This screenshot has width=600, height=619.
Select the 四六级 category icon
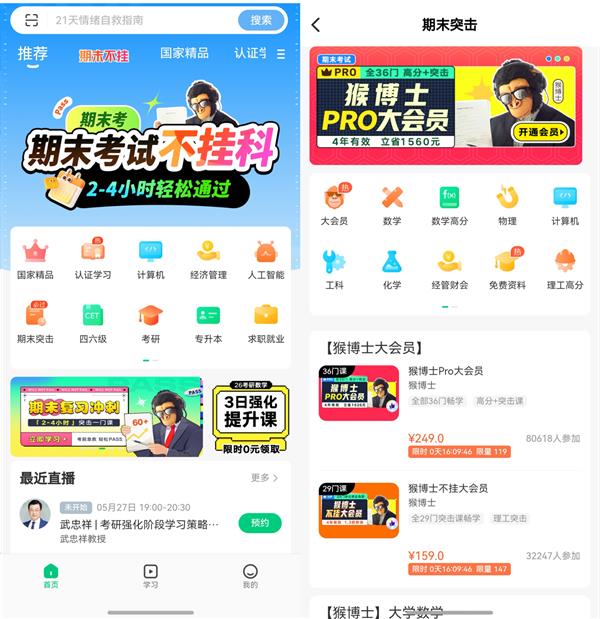click(93, 323)
